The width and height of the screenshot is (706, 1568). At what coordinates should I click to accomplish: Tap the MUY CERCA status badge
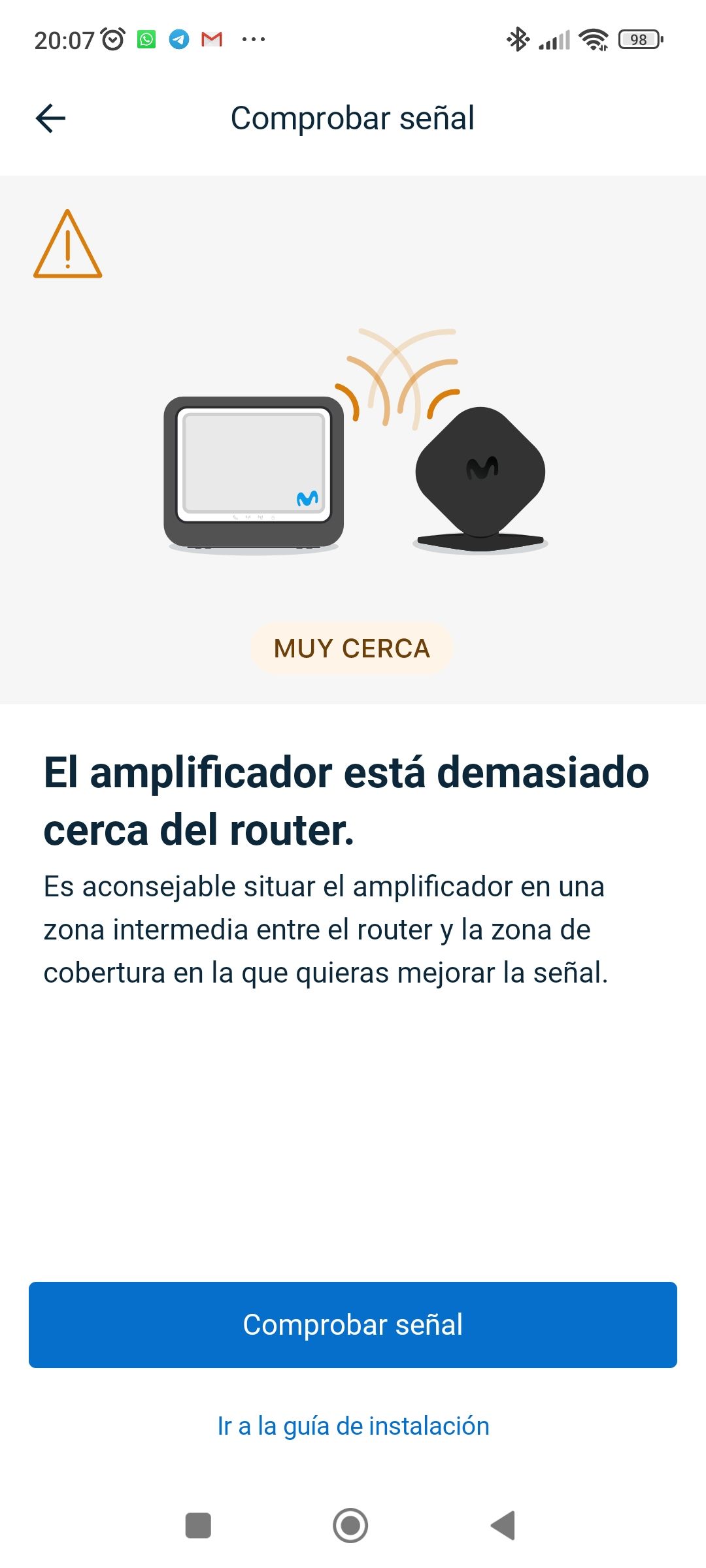click(x=352, y=647)
